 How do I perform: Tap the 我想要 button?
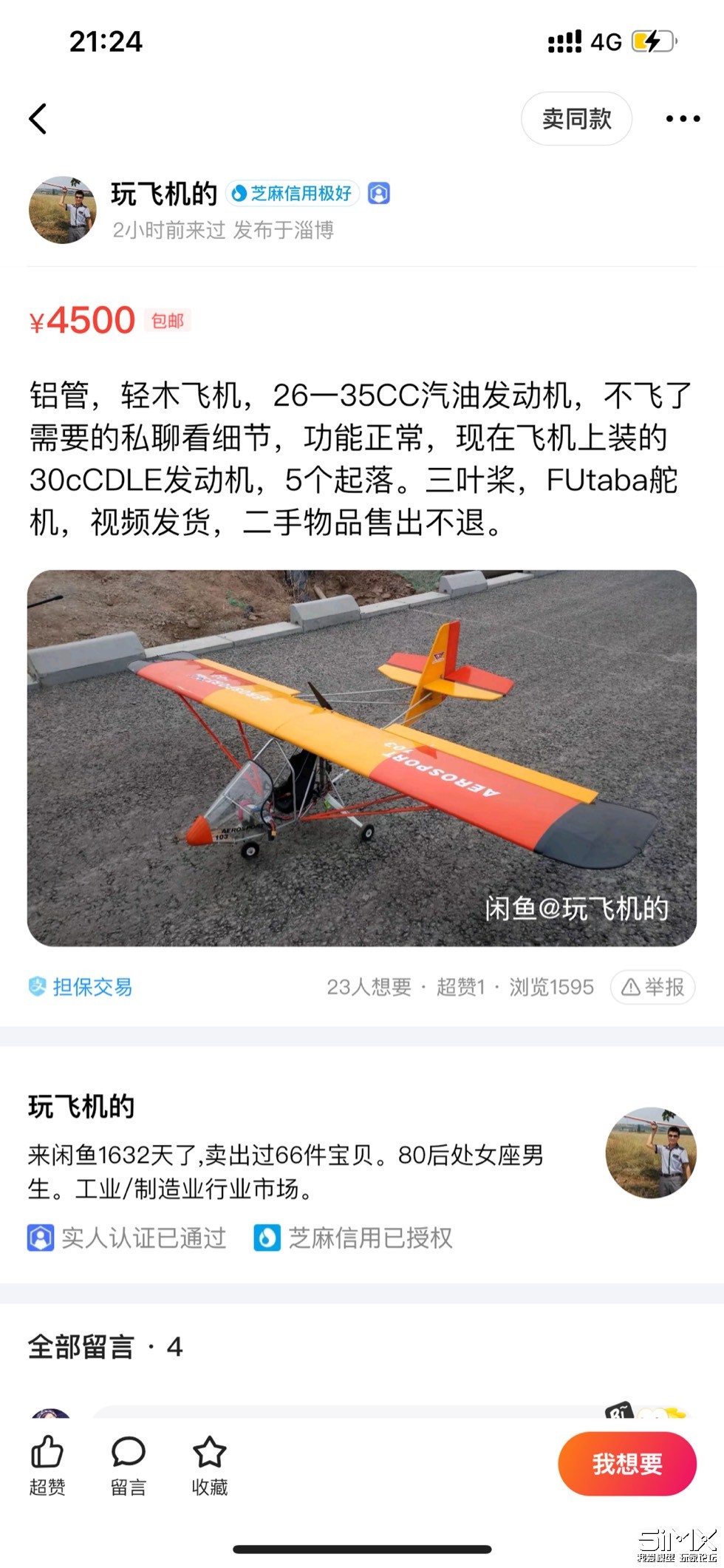(x=626, y=1463)
